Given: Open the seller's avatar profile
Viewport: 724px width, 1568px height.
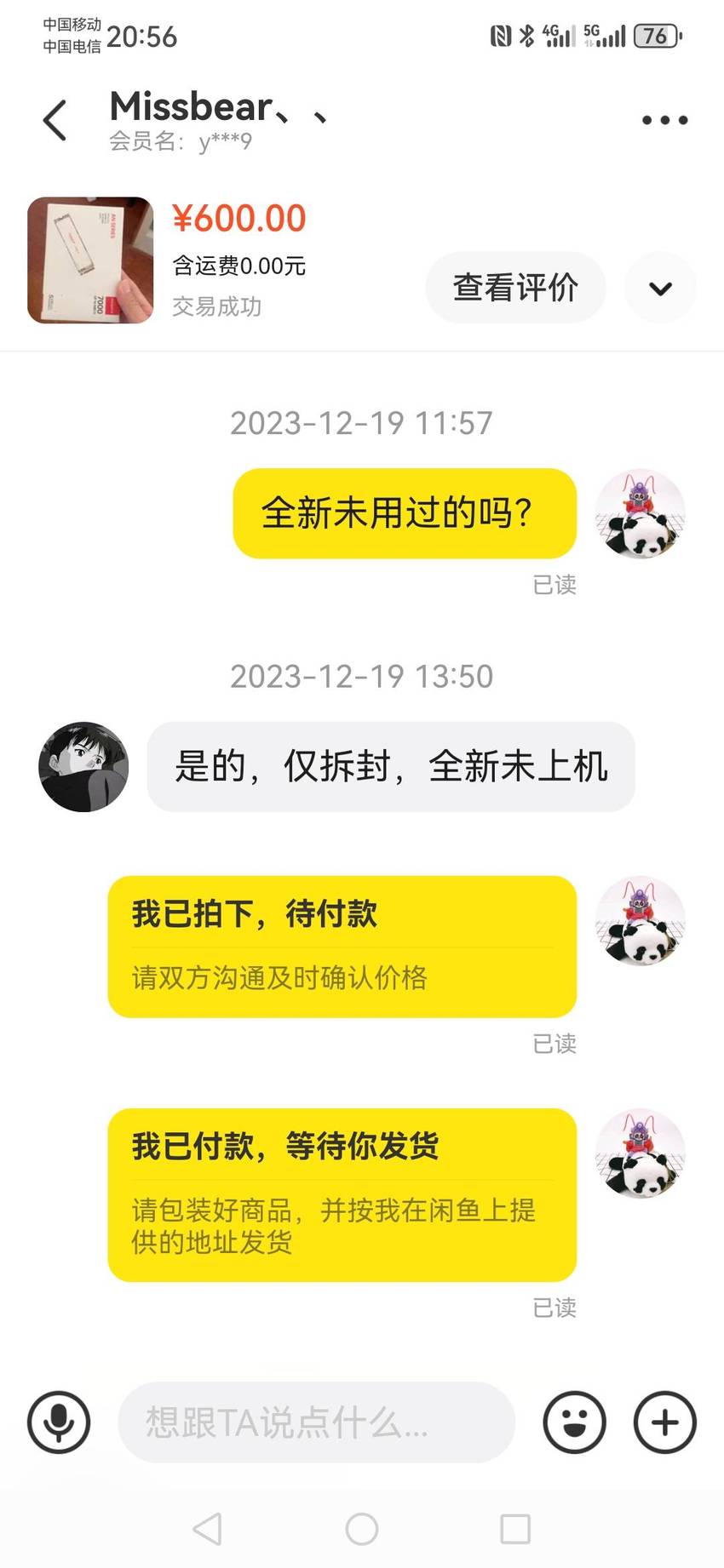Looking at the screenshot, I should 83,766.
